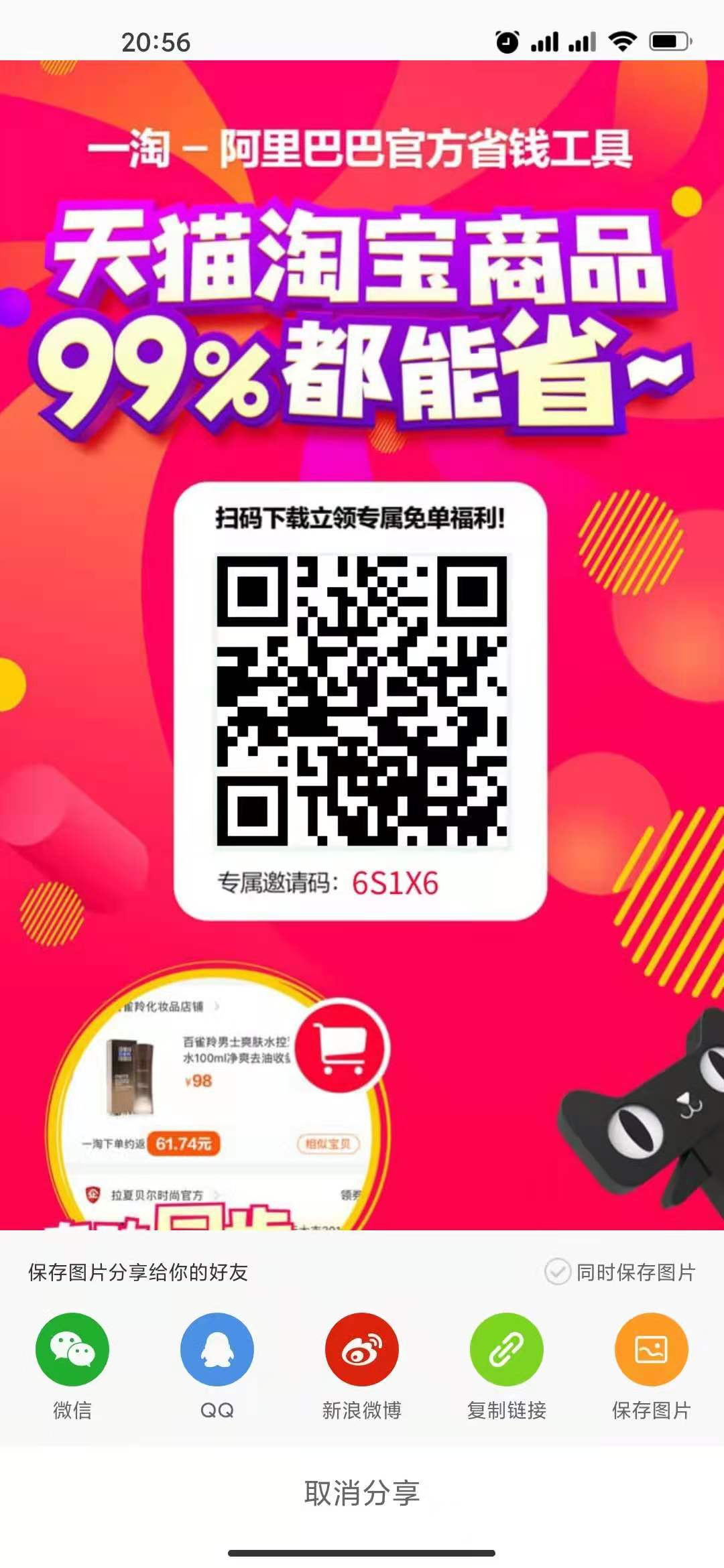The height and width of the screenshot is (1568, 724).
Task: Tap the 保存图片 button
Action: tap(651, 1349)
